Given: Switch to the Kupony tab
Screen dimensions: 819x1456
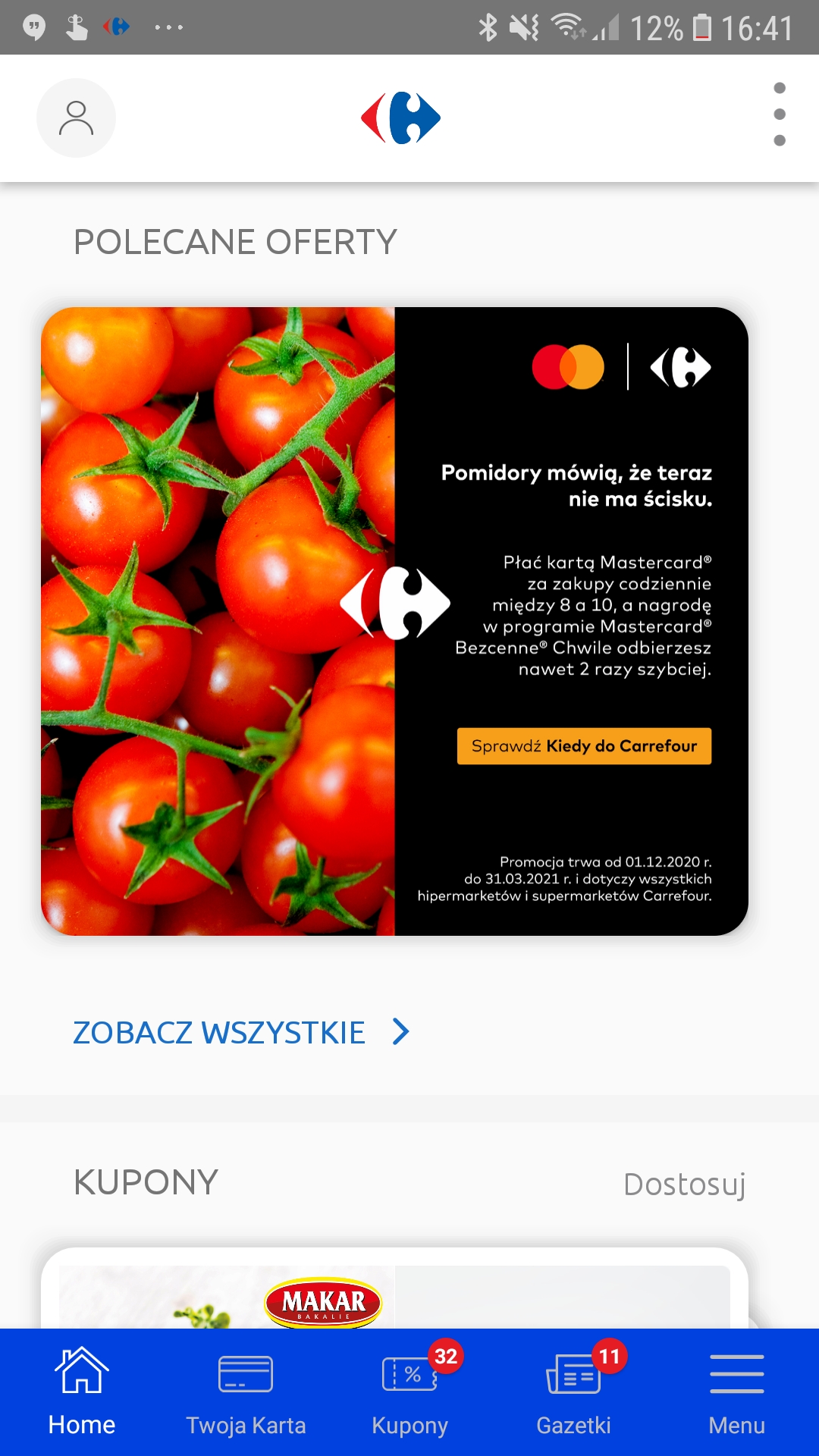Looking at the screenshot, I should tap(409, 1392).
